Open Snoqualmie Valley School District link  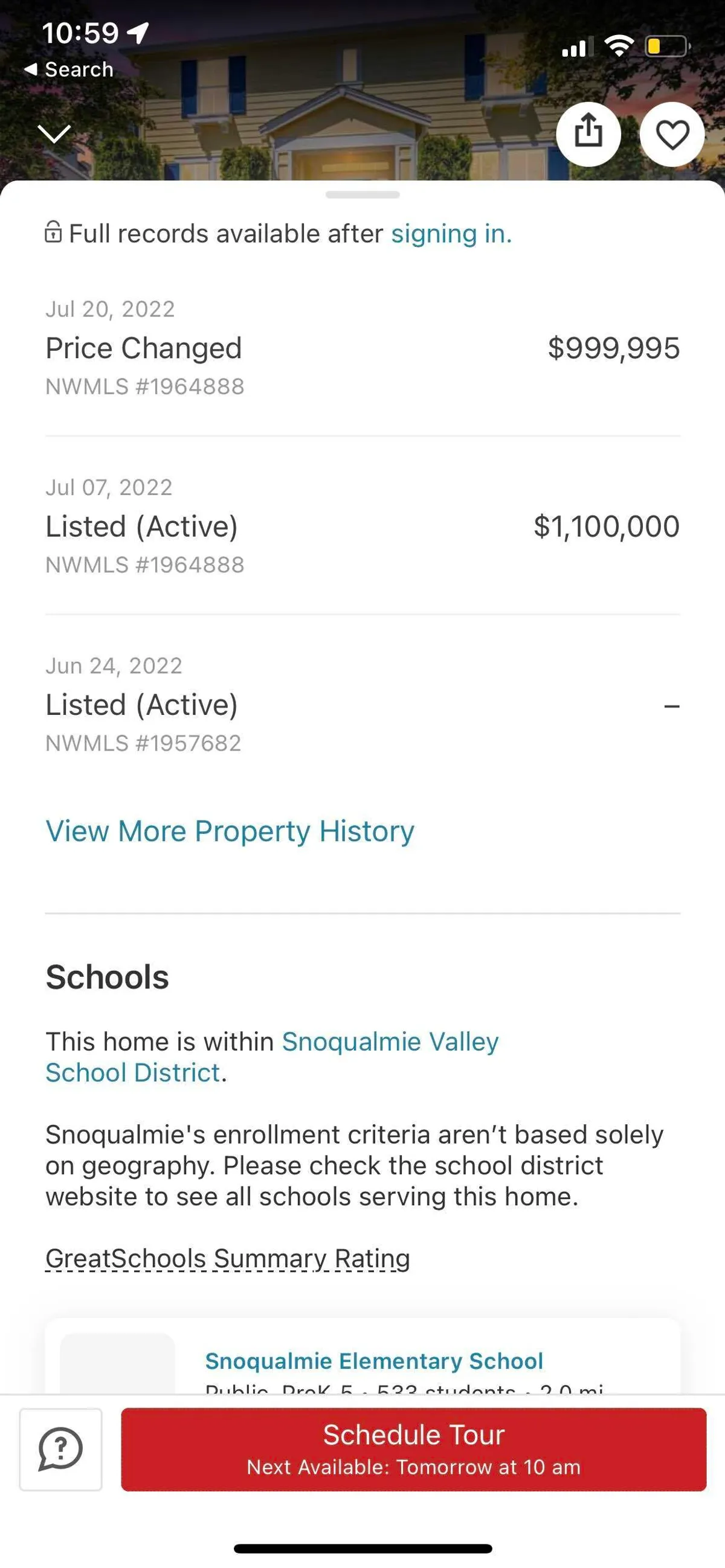tap(390, 1042)
